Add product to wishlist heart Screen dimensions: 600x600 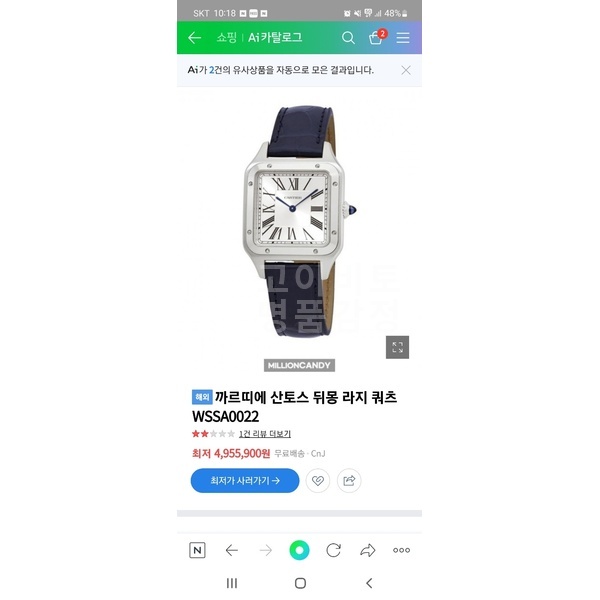[x=318, y=480]
